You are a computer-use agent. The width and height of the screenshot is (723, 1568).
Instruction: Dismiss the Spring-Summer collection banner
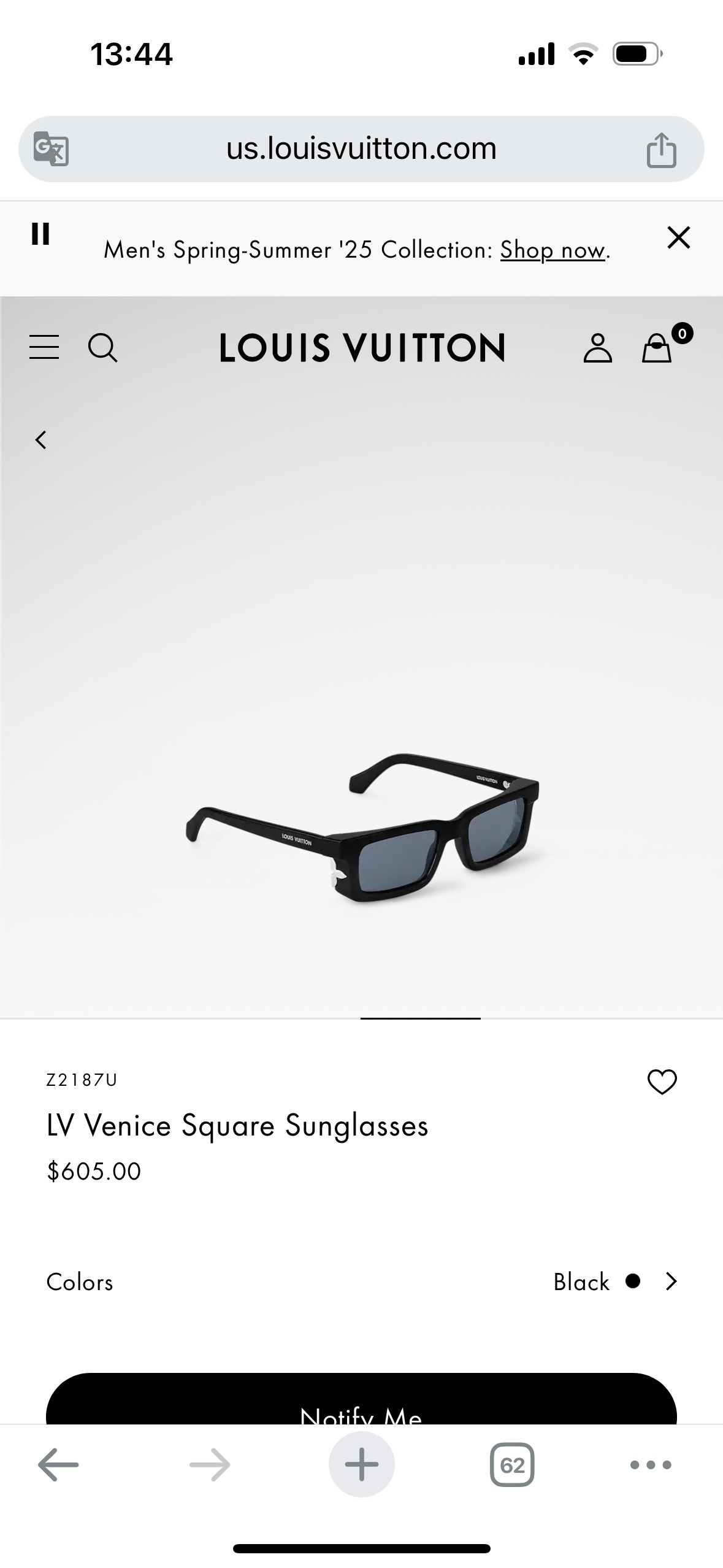click(x=678, y=238)
